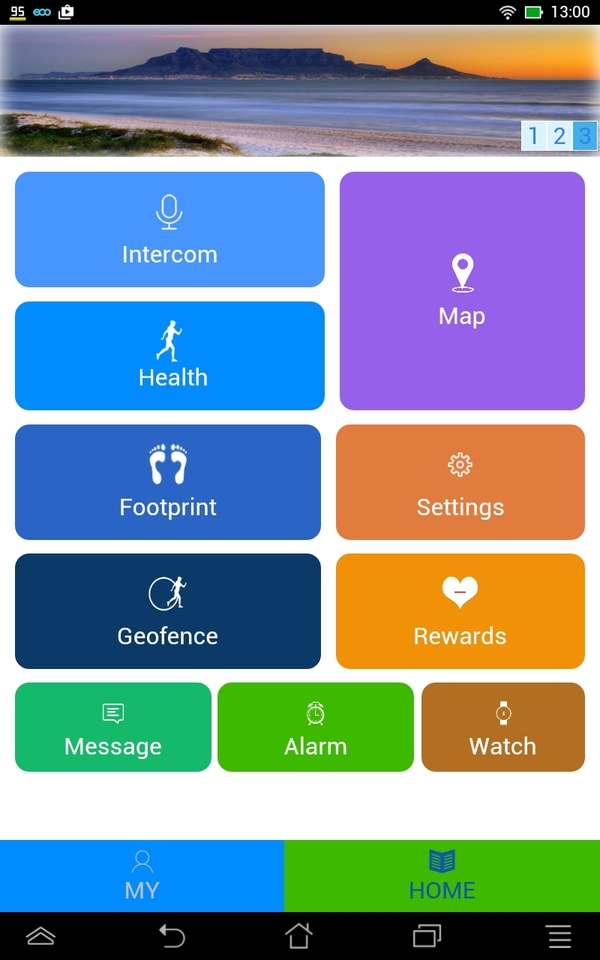
Task: Open Footprint history
Action: click(x=168, y=482)
